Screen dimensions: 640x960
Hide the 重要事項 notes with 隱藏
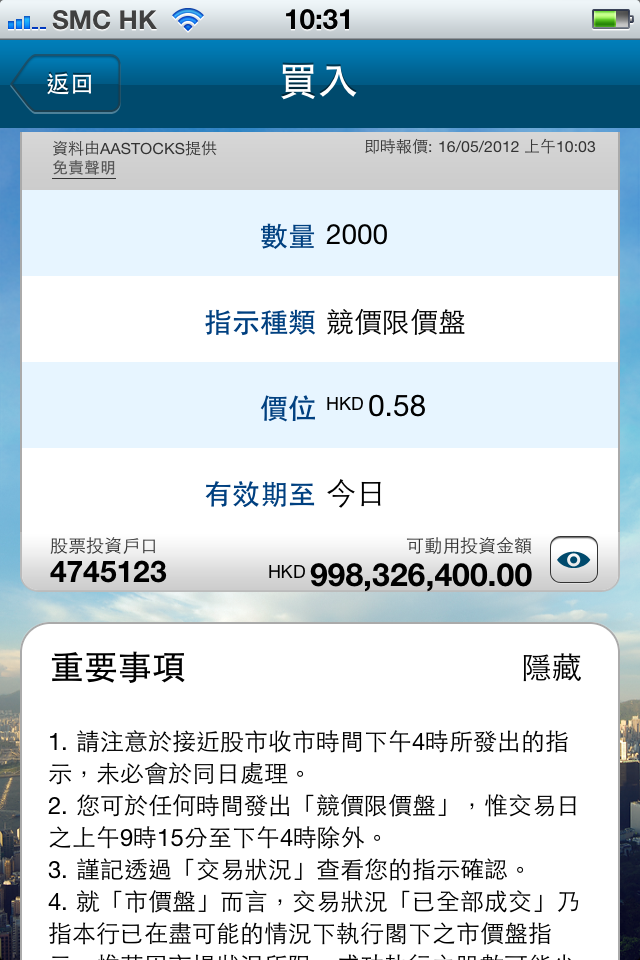[551, 668]
